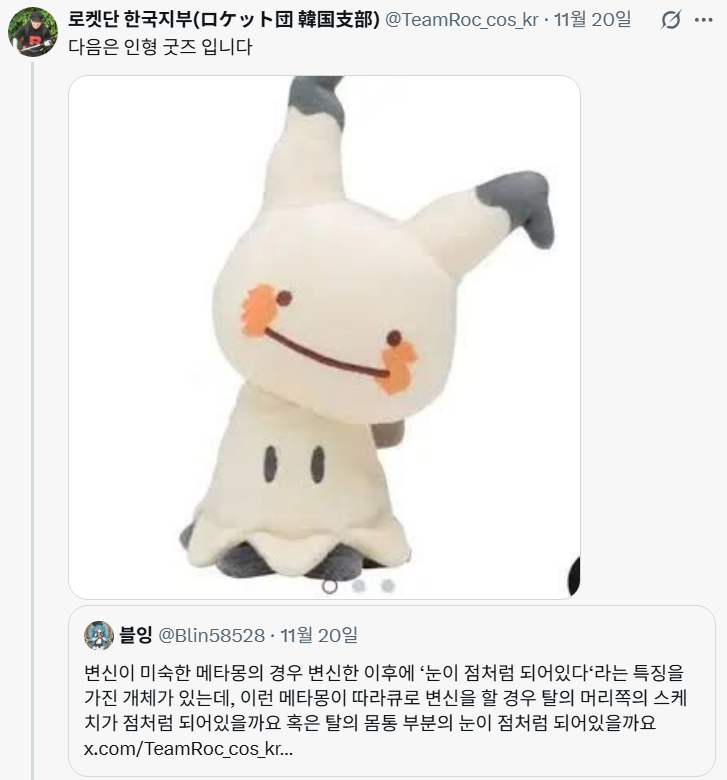This screenshot has height=780, width=727.
Task: Open the tweet's three-dot overflow menu
Action: click(703, 20)
